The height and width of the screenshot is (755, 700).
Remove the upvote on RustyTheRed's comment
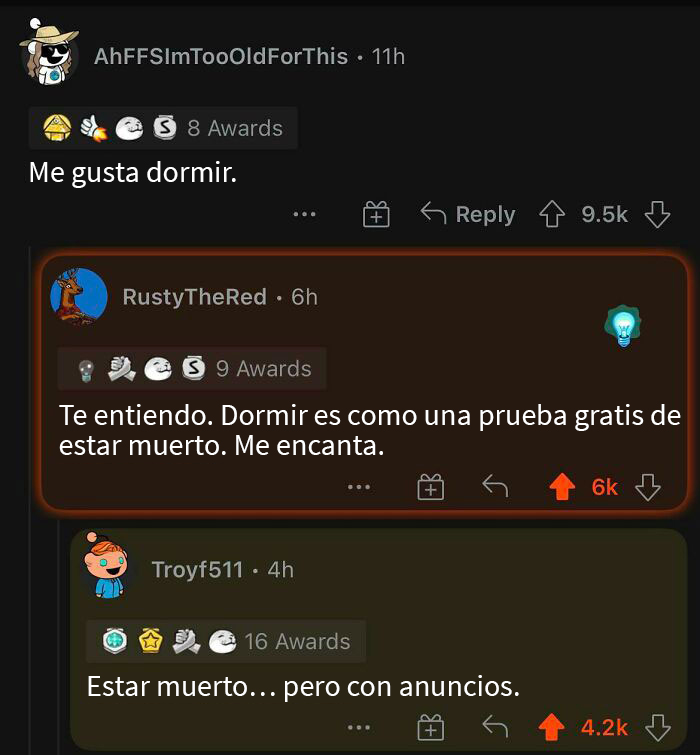click(563, 487)
